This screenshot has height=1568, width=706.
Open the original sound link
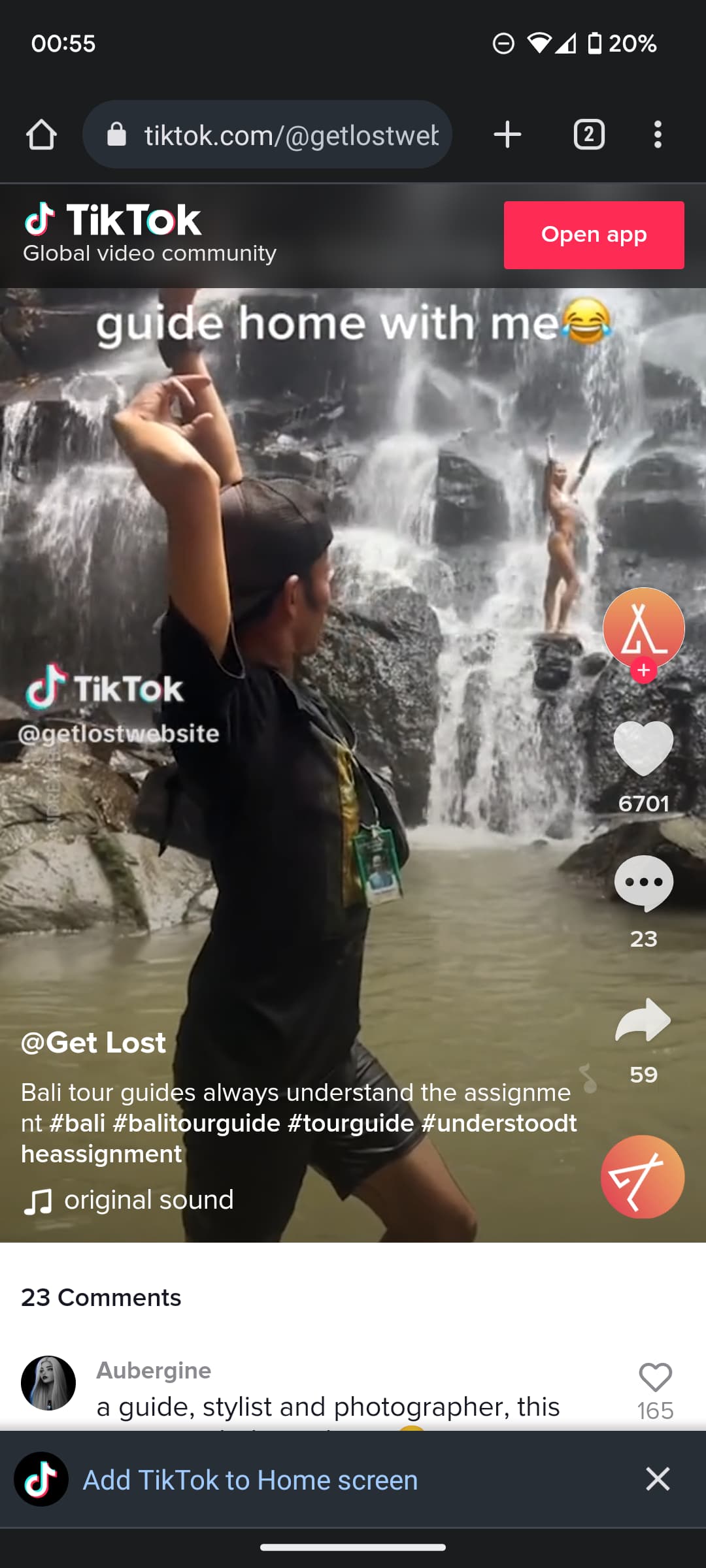(x=148, y=1200)
